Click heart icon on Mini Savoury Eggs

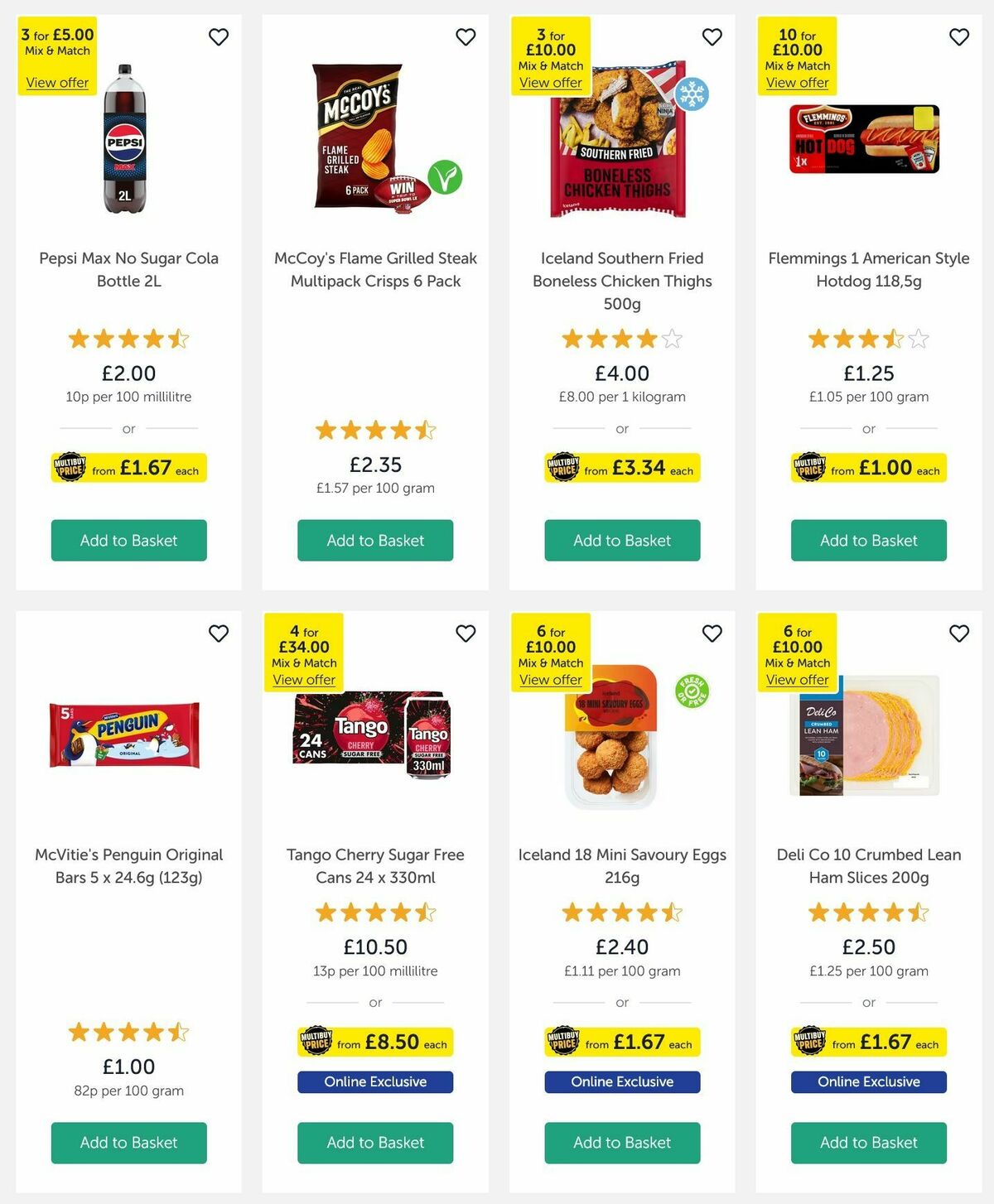[x=712, y=633]
